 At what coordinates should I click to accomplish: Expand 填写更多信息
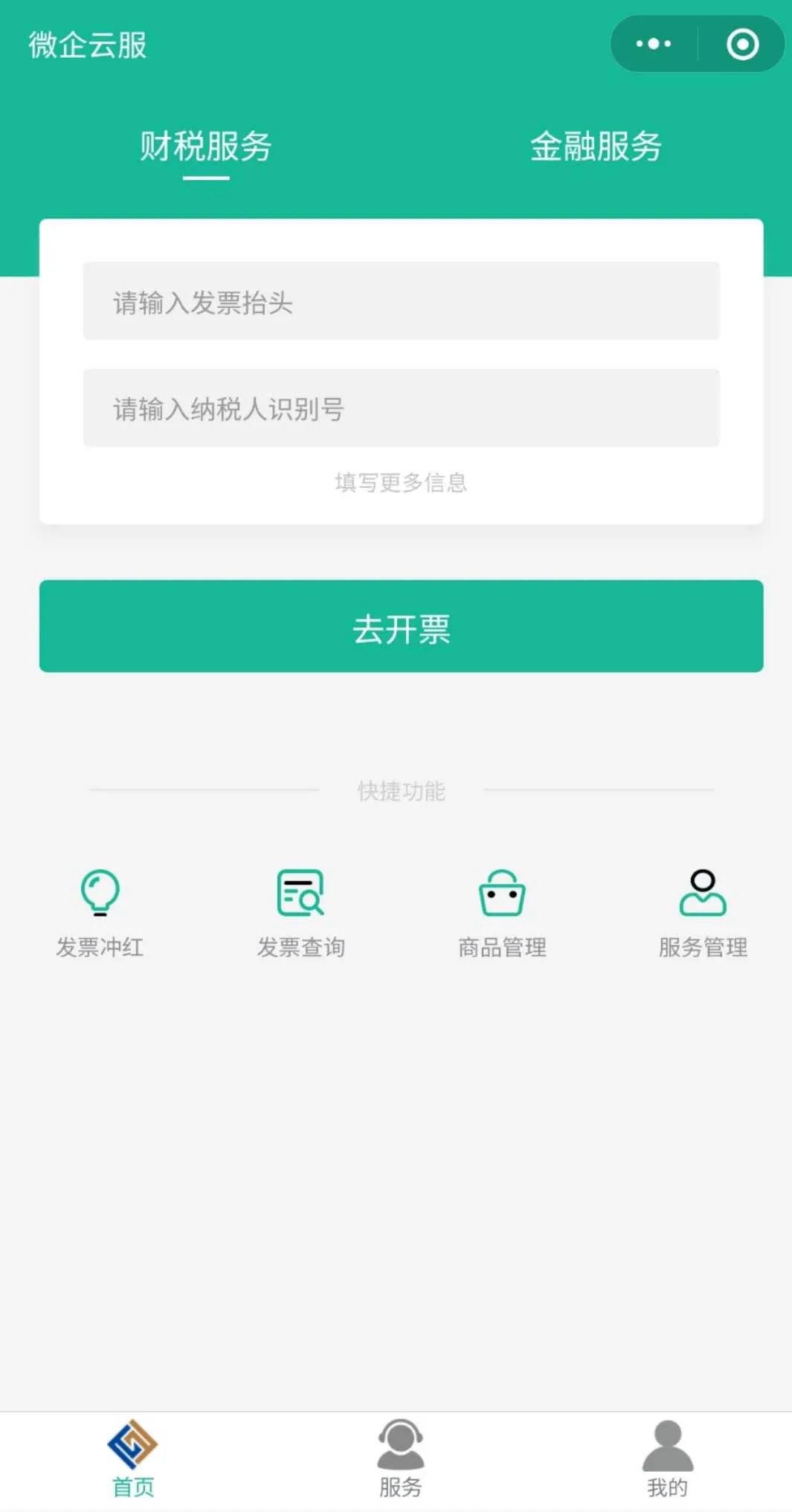(x=401, y=482)
